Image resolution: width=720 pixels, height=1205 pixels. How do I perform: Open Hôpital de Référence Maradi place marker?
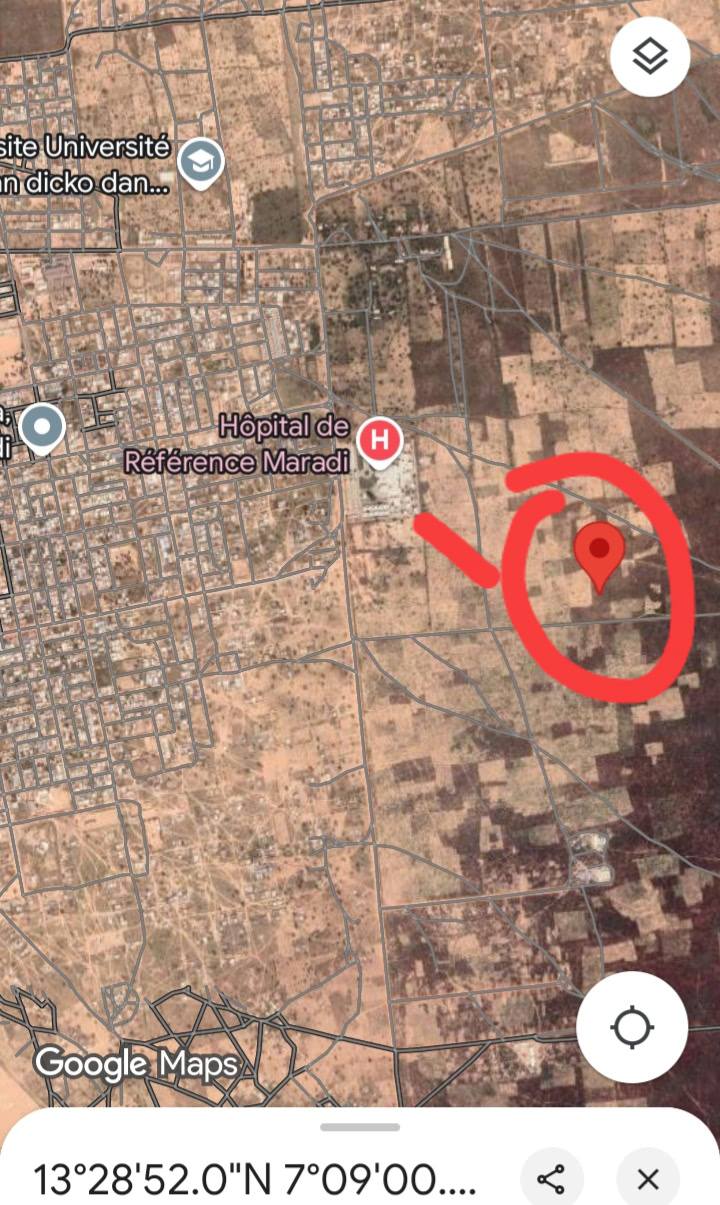380,441
